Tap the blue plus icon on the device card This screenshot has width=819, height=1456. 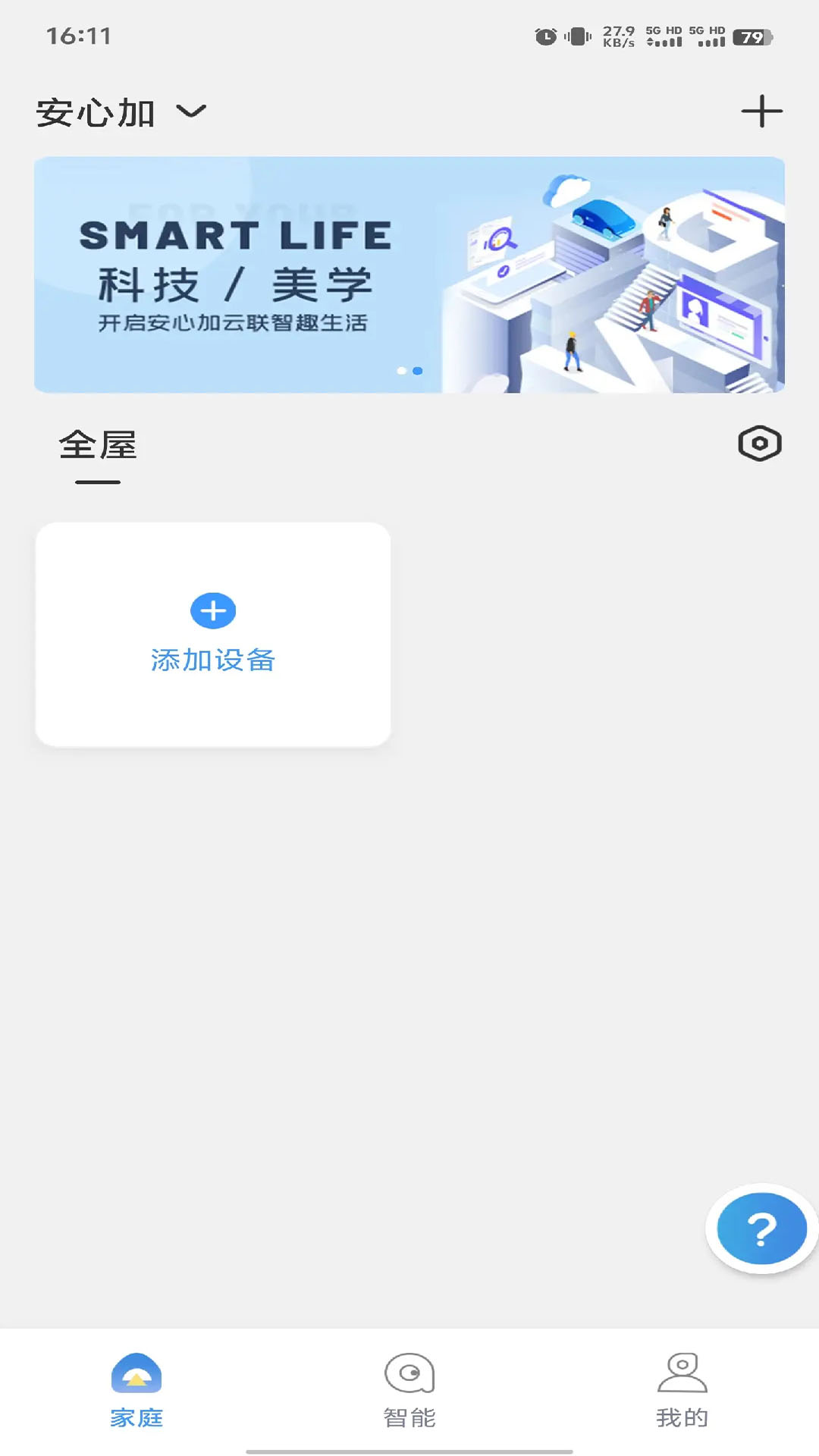pyautogui.click(x=213, y=610)
